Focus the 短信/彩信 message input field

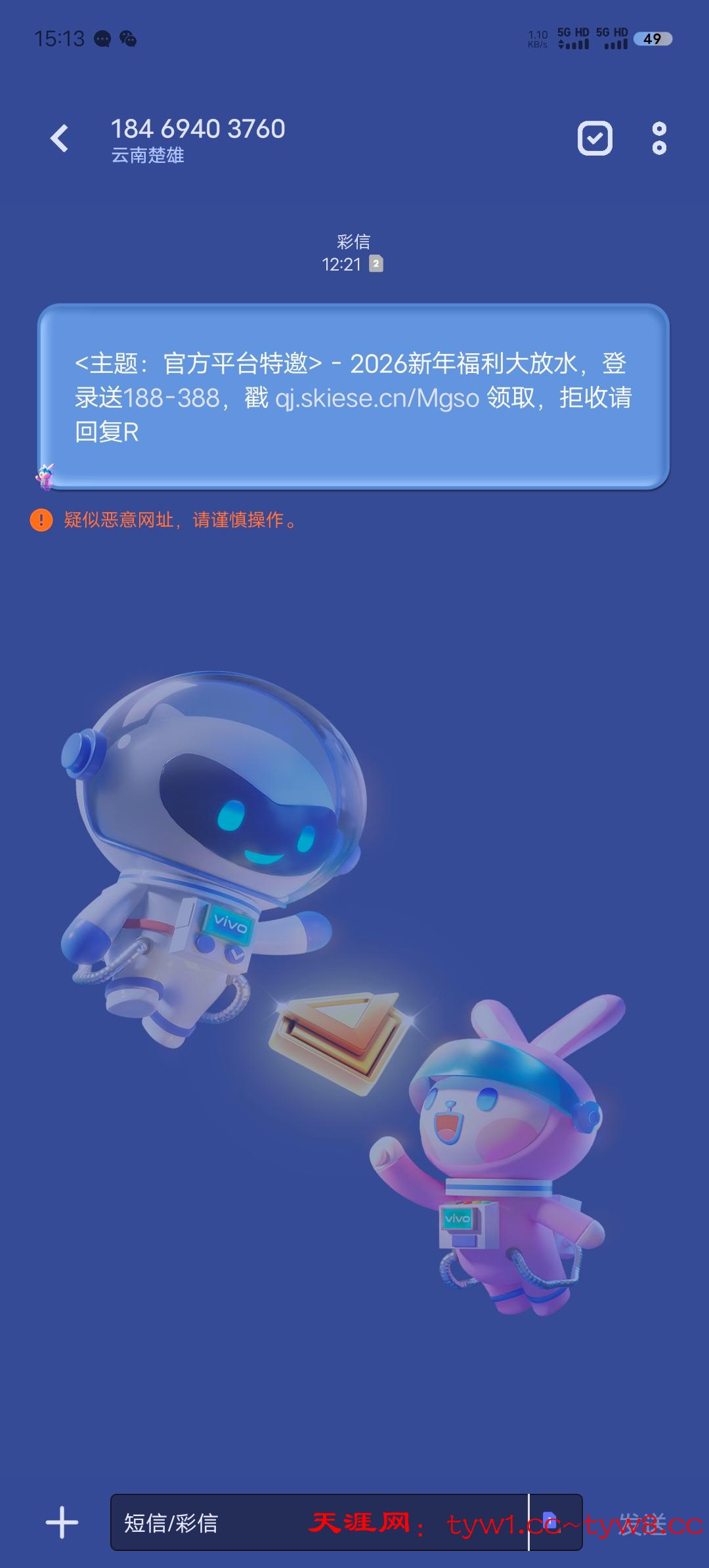[x=315, y=1522]
